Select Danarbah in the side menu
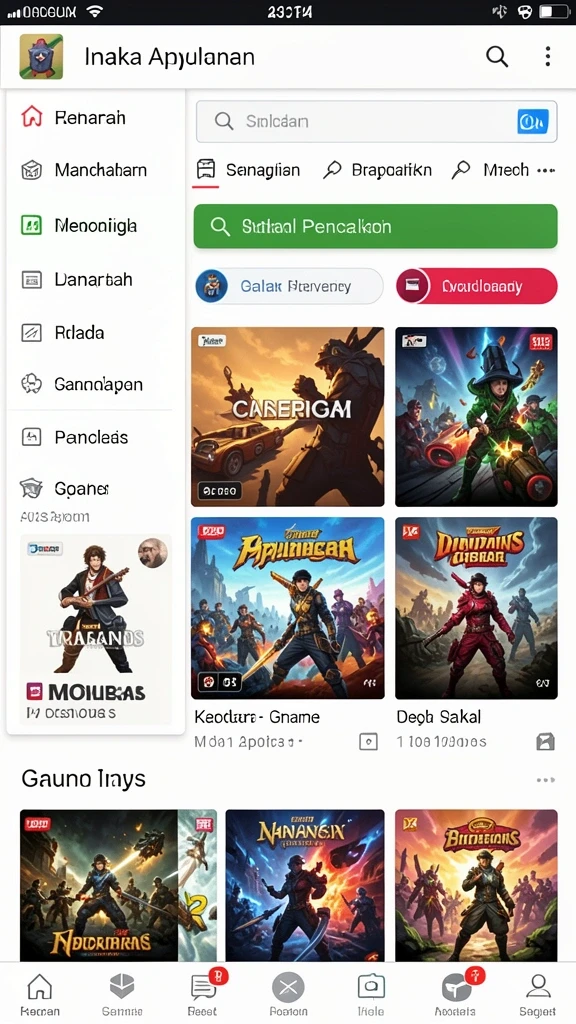 point(91,280)
